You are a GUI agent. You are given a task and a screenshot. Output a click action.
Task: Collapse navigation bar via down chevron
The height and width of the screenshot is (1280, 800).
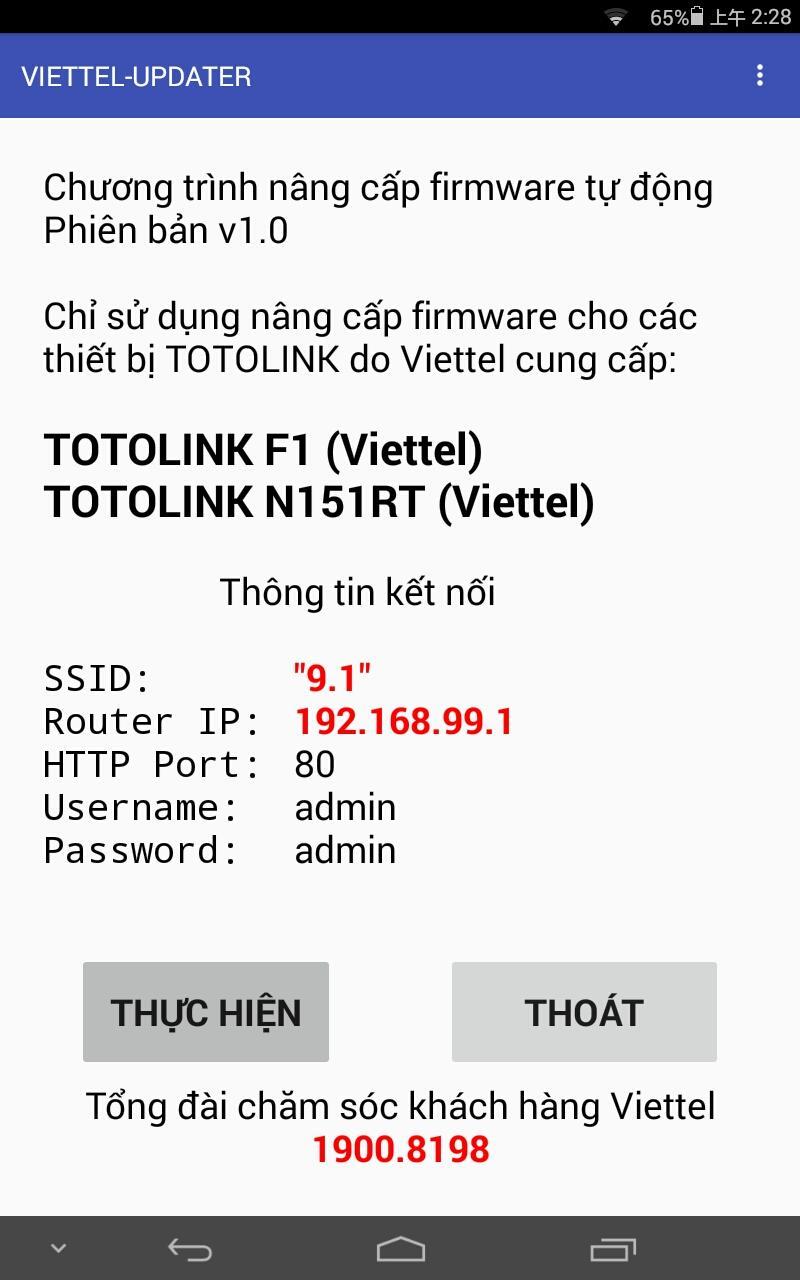pos(57,1248)
